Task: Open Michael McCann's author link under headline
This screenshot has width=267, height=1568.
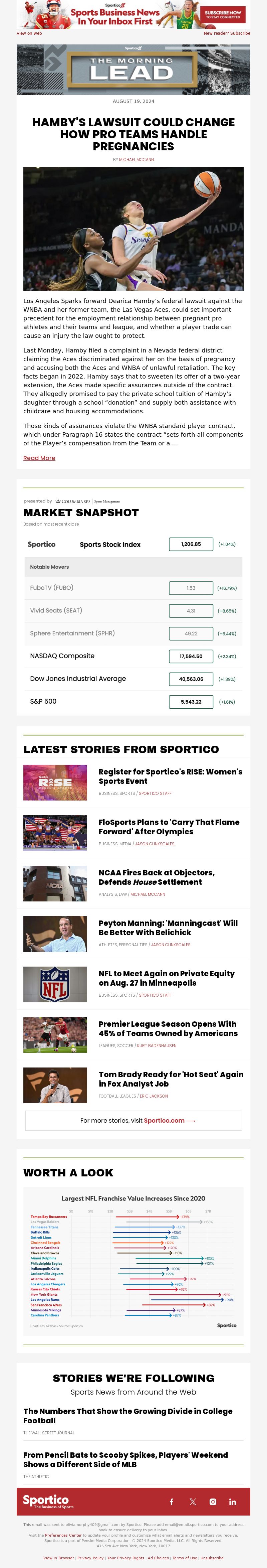Action: (136, 159)
